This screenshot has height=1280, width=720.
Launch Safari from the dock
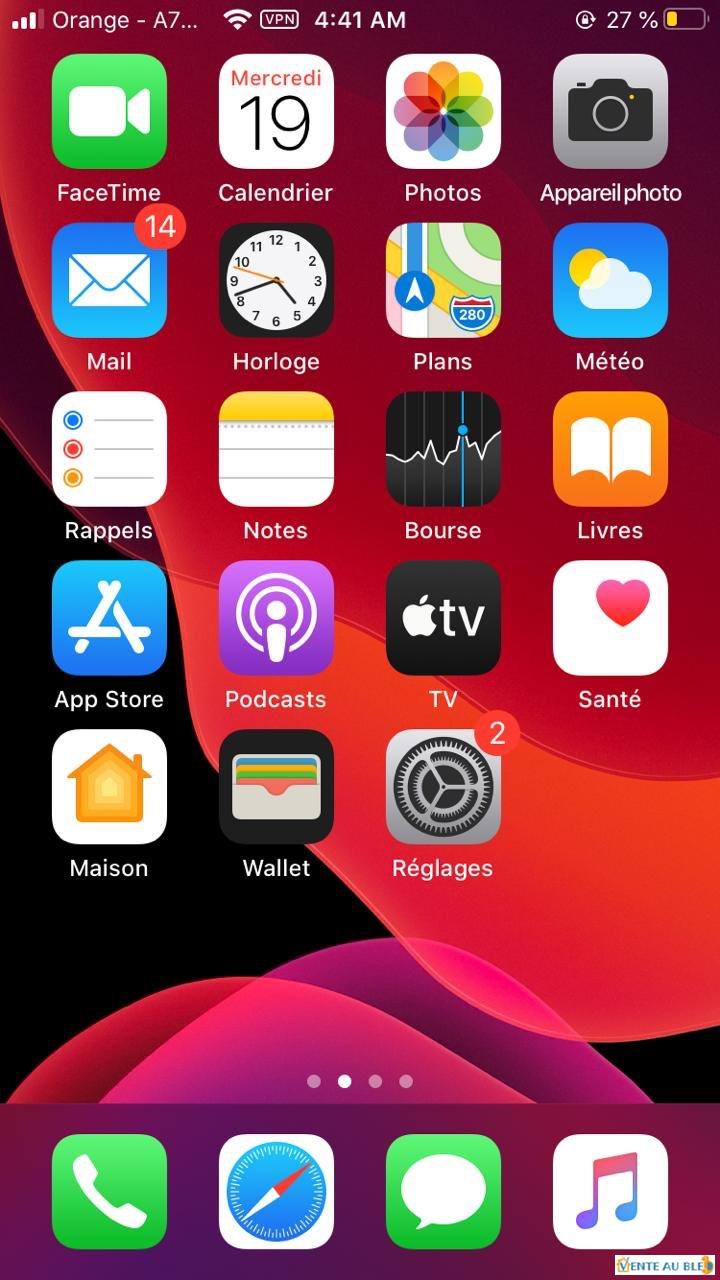tap(276, 1192)
